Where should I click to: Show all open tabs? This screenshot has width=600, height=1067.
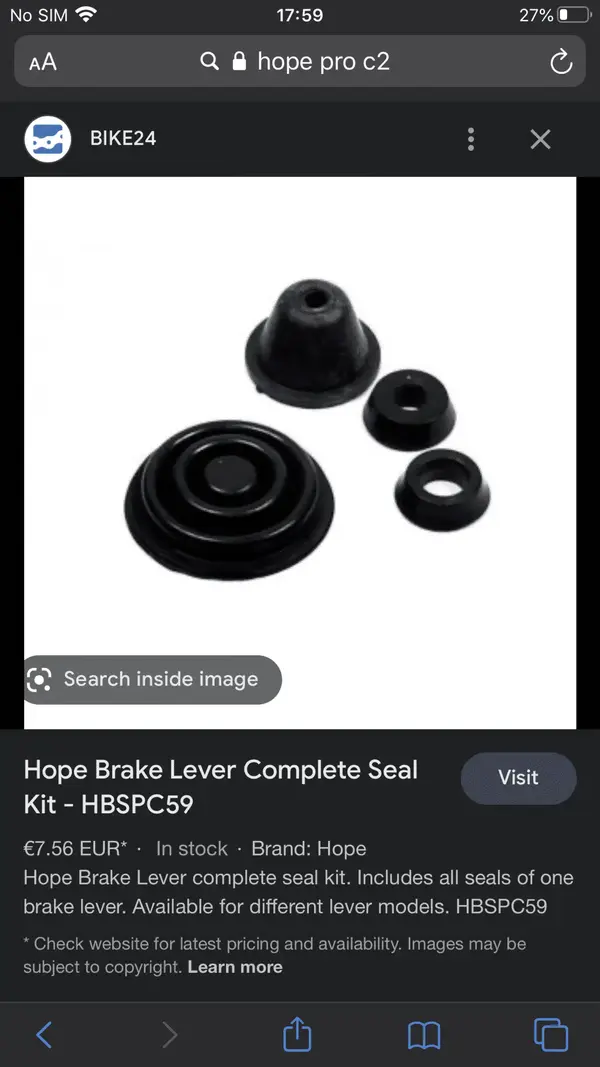(x=551, y=1034)
